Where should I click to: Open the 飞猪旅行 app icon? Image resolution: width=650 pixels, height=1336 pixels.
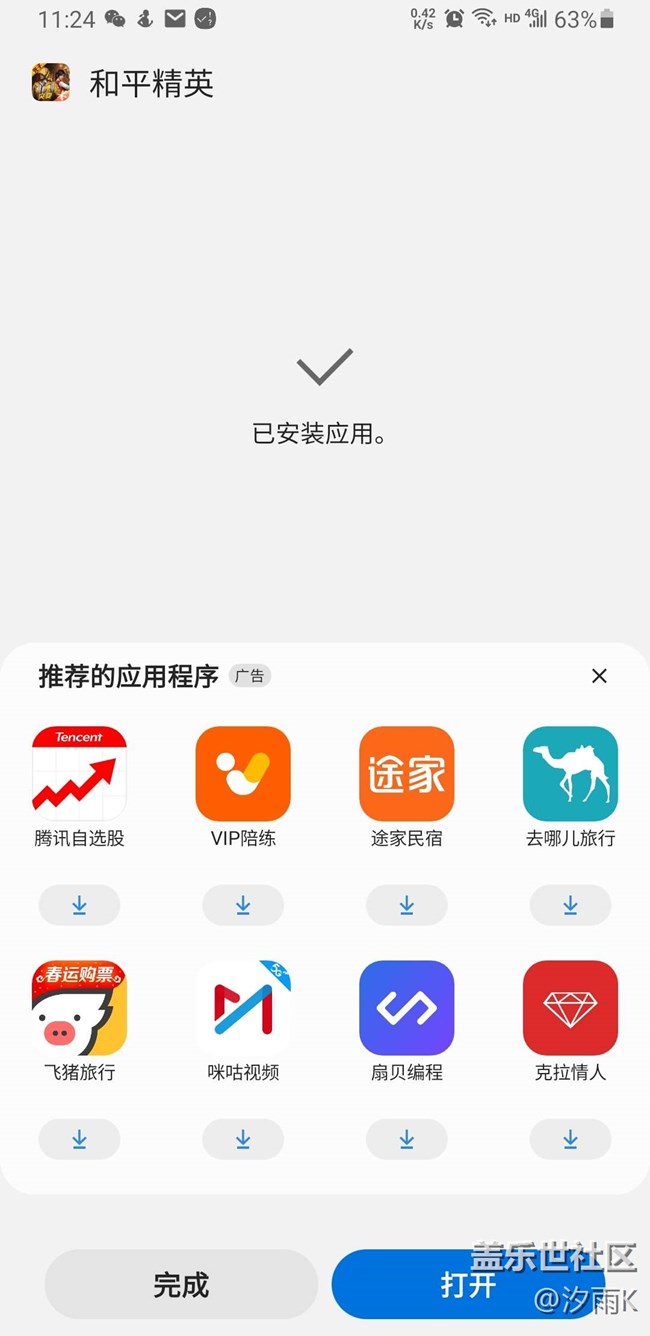(79, 1008)
